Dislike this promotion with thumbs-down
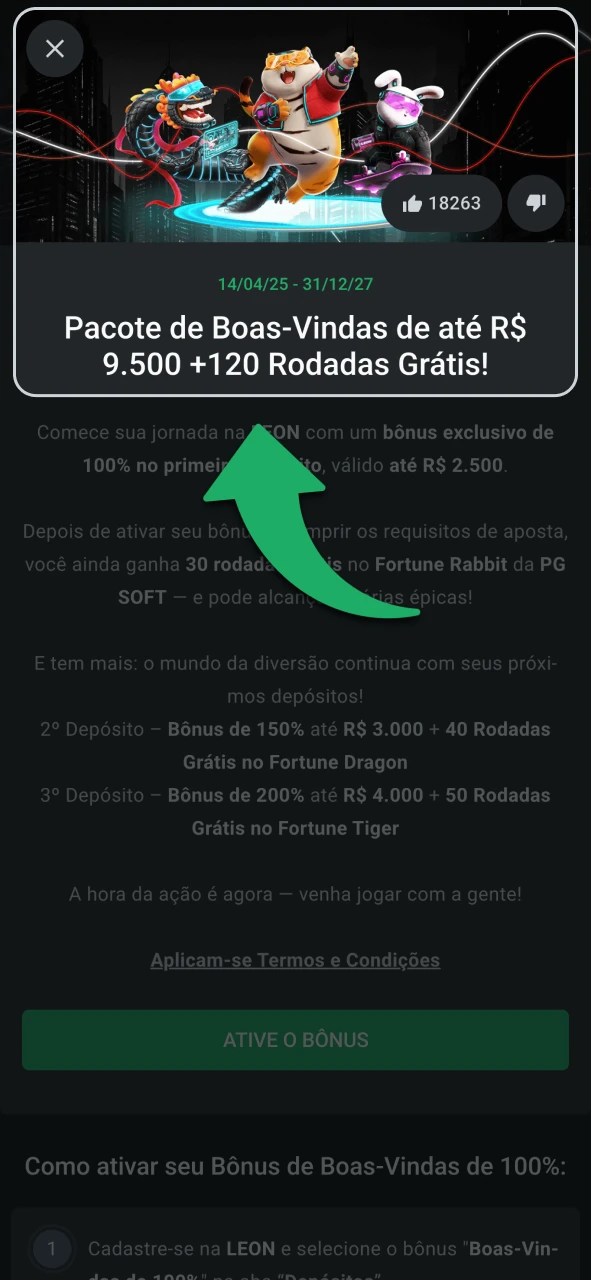Viewport: 591px width, 1280px height. pyautogui.click(x=536, y=203)
